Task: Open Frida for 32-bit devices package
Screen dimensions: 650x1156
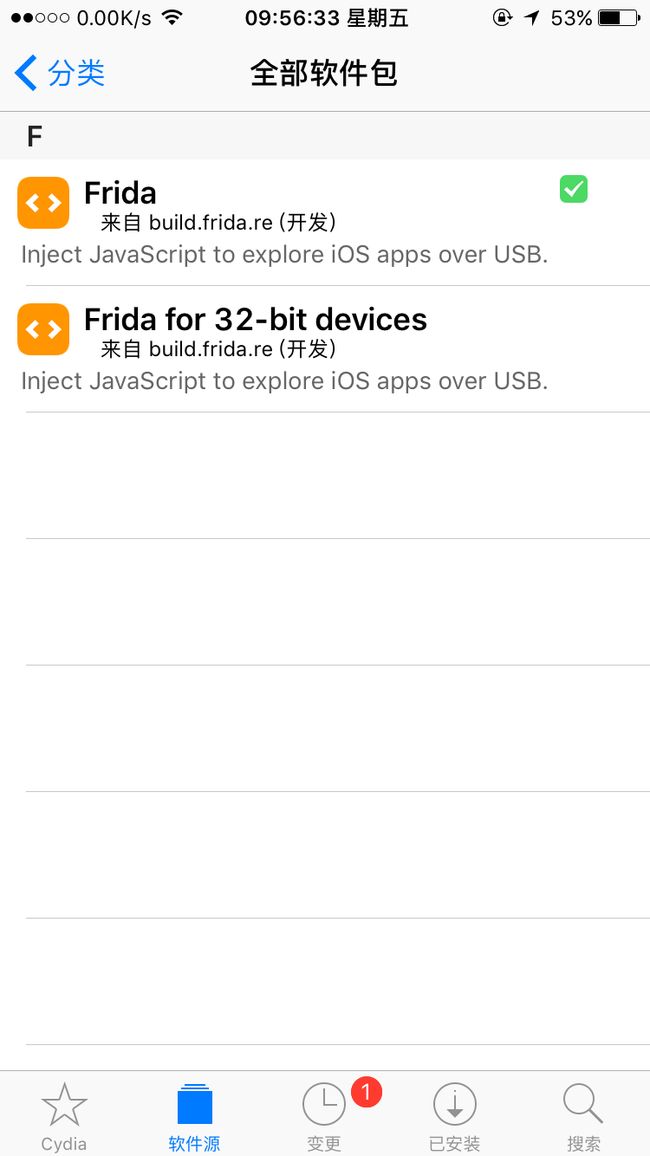Action: (325, 349)
